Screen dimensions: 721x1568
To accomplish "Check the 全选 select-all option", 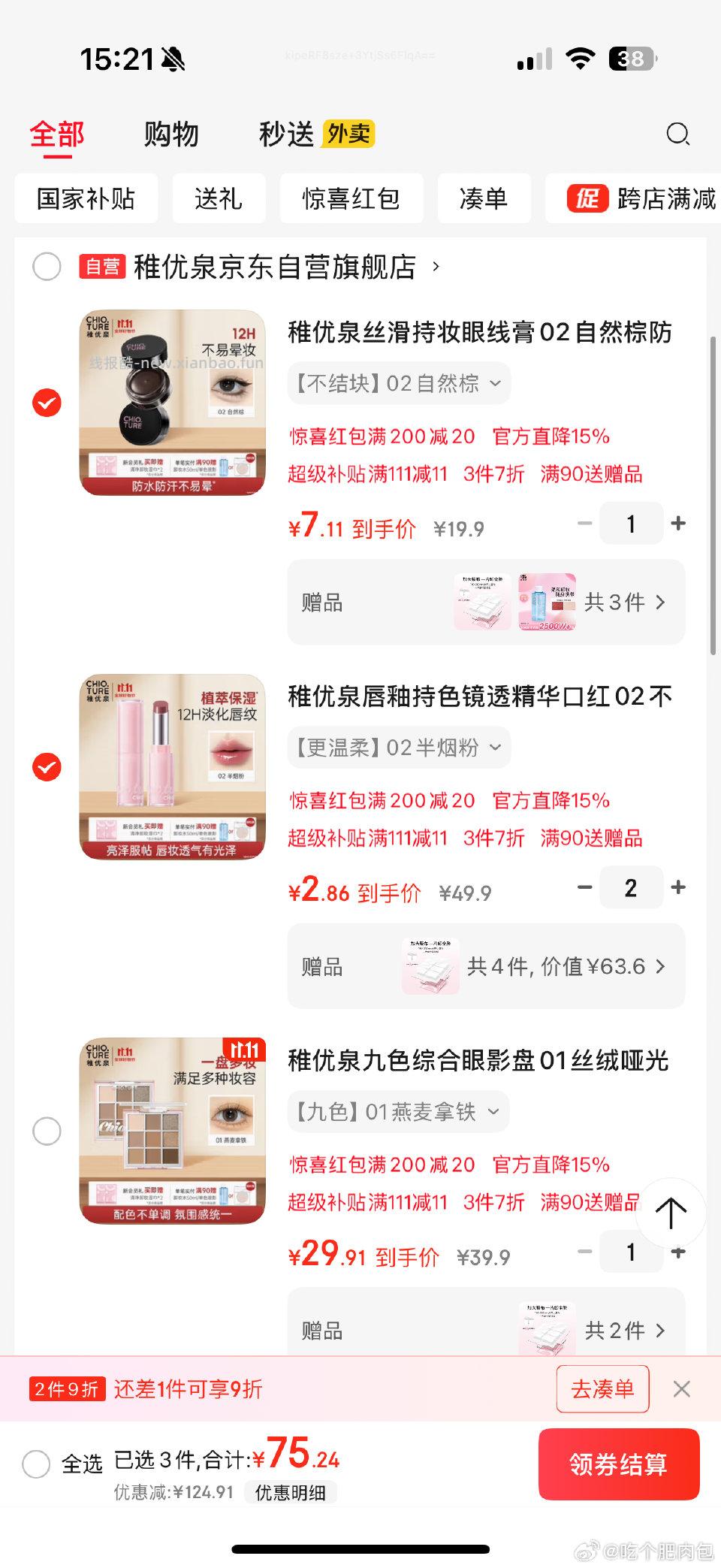I will pyautogui.click(x=35, y=1464).
